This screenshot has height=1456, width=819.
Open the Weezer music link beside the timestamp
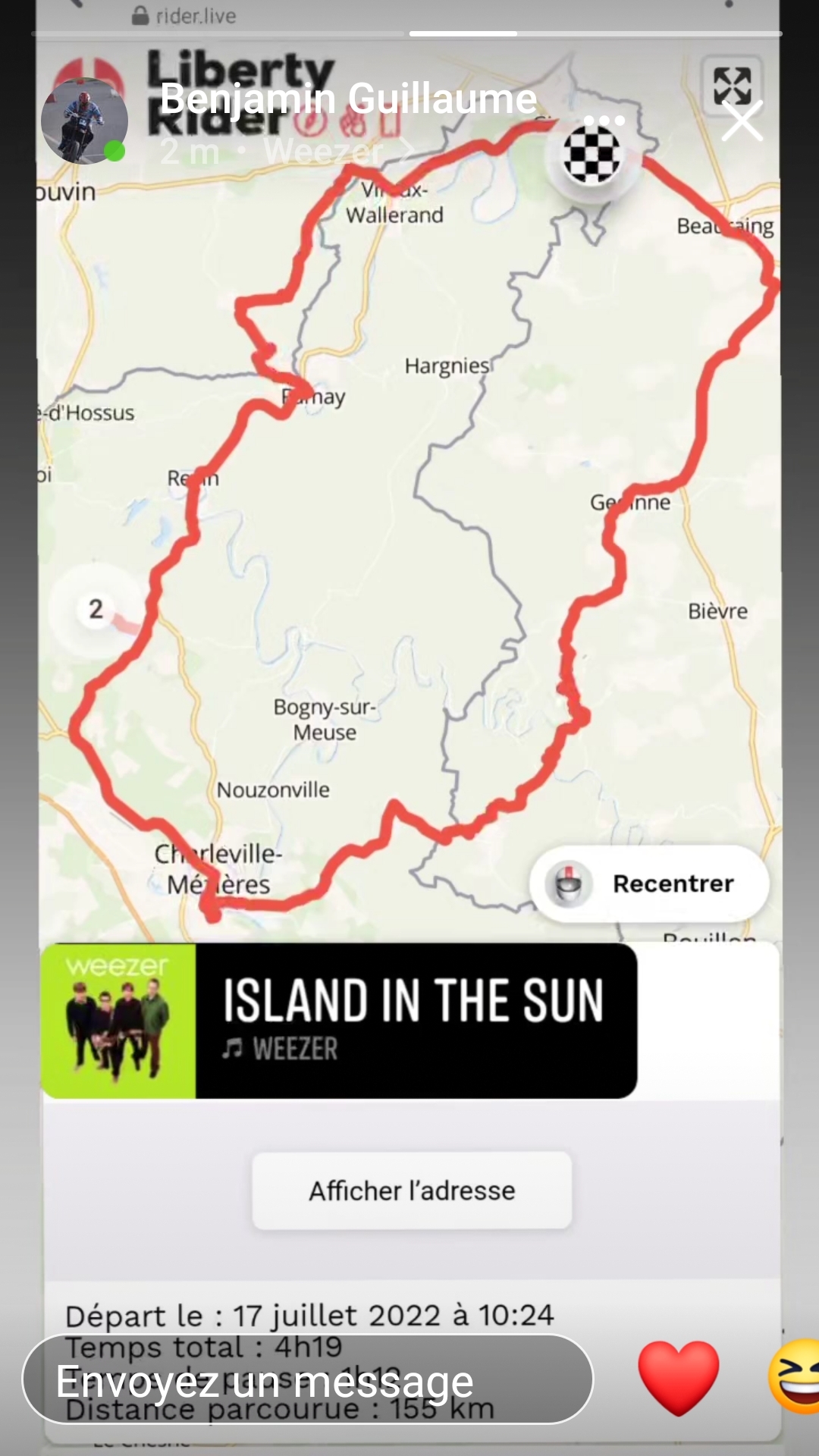[332, 152]
